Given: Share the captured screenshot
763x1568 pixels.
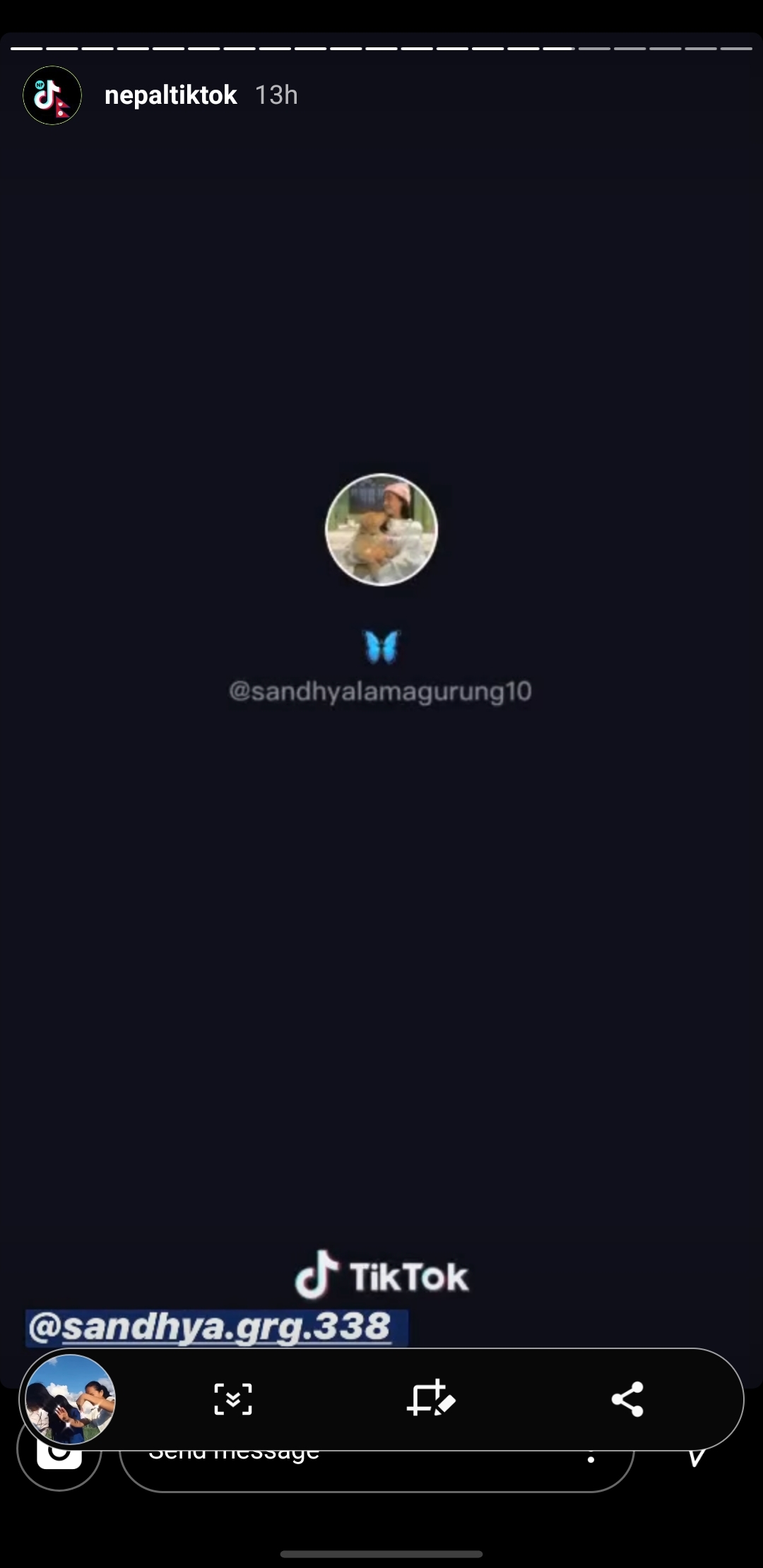Looking at the screenshot, I should click(627, 1399).
